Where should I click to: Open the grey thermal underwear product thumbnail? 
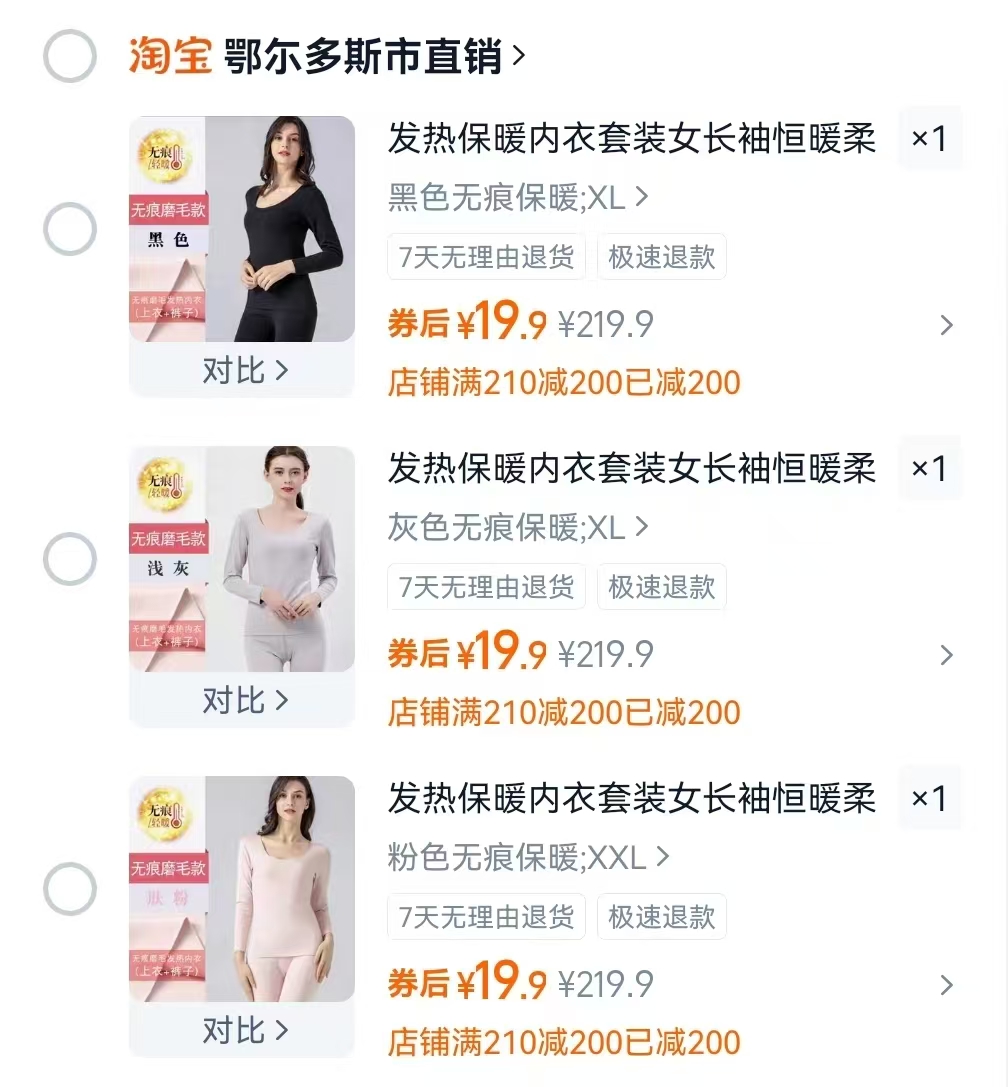pos(241,558)
